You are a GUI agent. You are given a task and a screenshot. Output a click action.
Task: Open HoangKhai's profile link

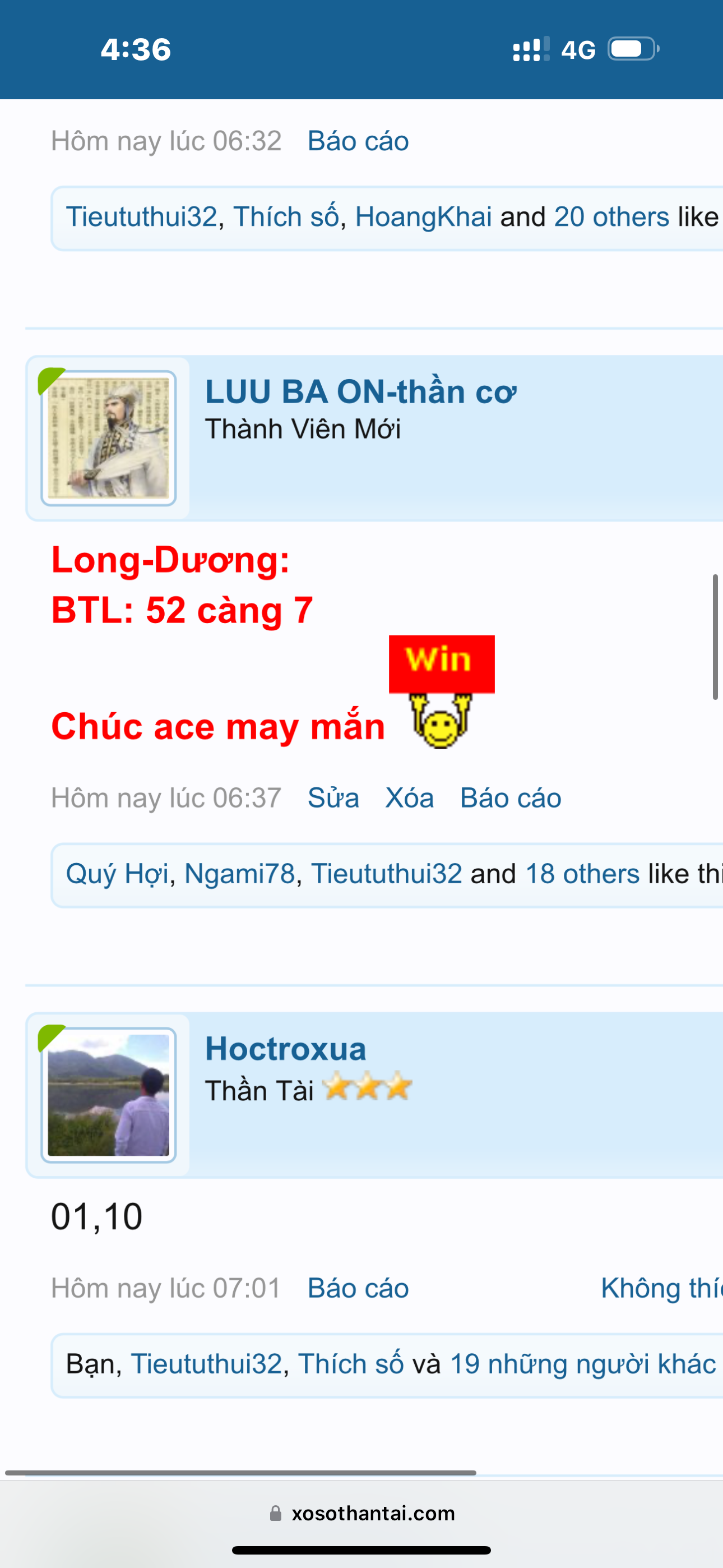[x=424, y=217]
